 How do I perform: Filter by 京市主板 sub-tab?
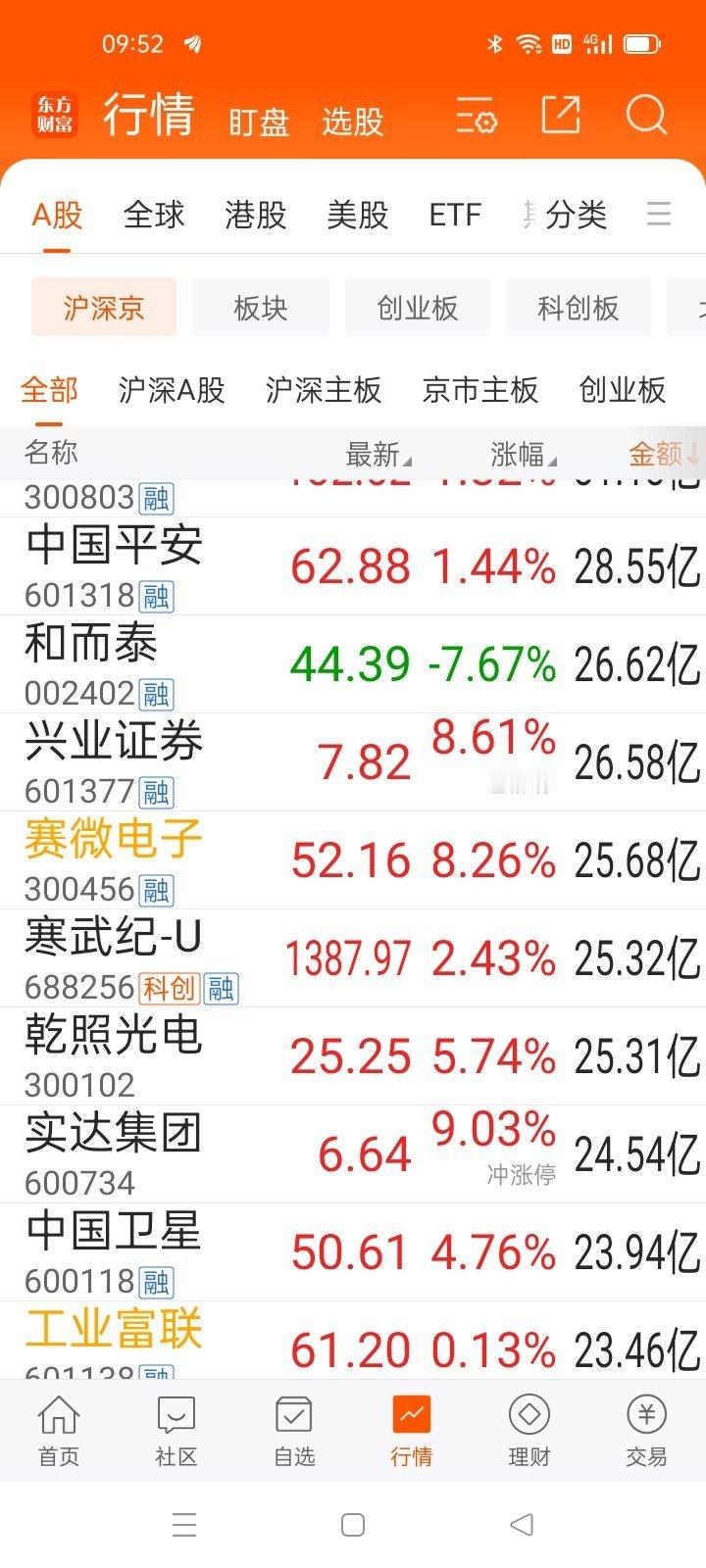click(x=479, y=390)
